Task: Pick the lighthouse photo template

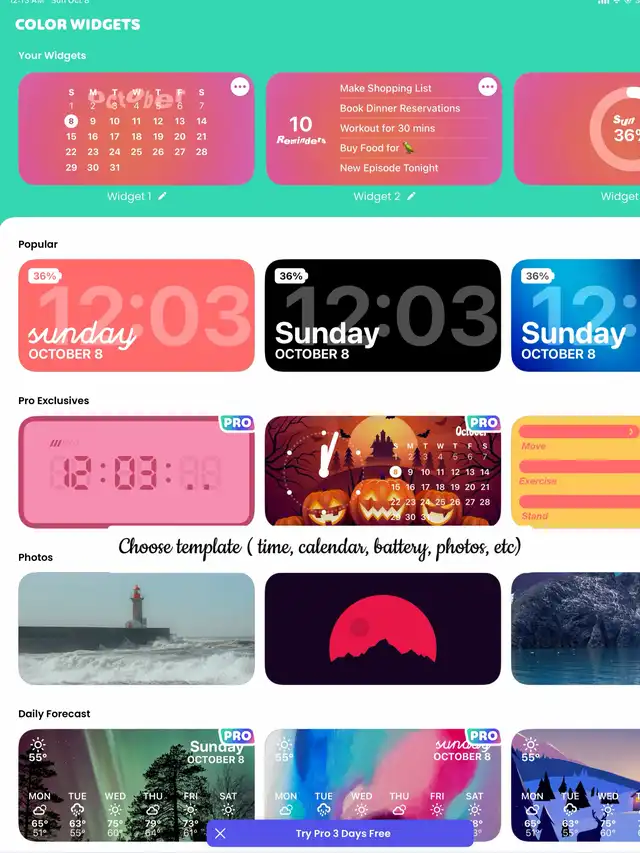Action: (136, 628)
